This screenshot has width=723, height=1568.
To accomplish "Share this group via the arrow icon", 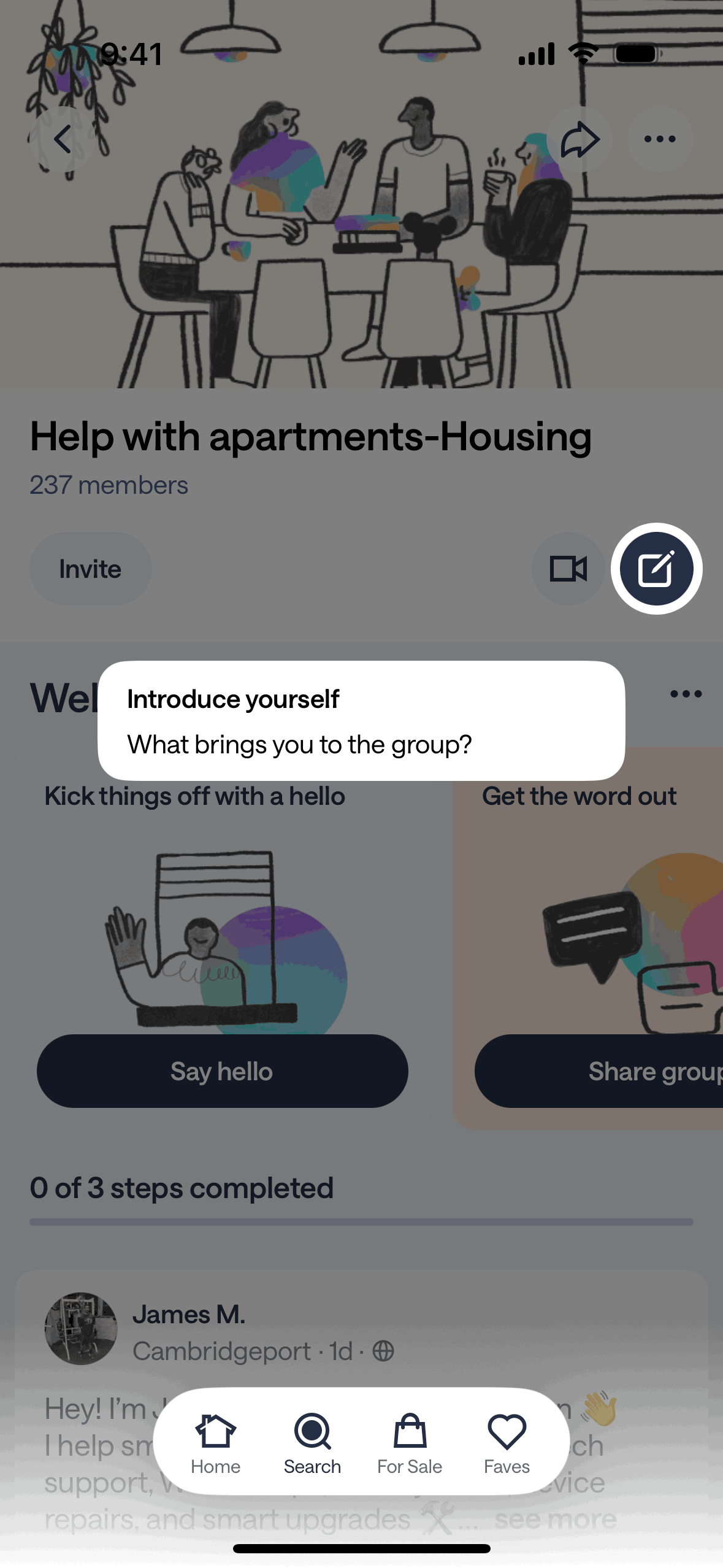I will click(580, 139).
